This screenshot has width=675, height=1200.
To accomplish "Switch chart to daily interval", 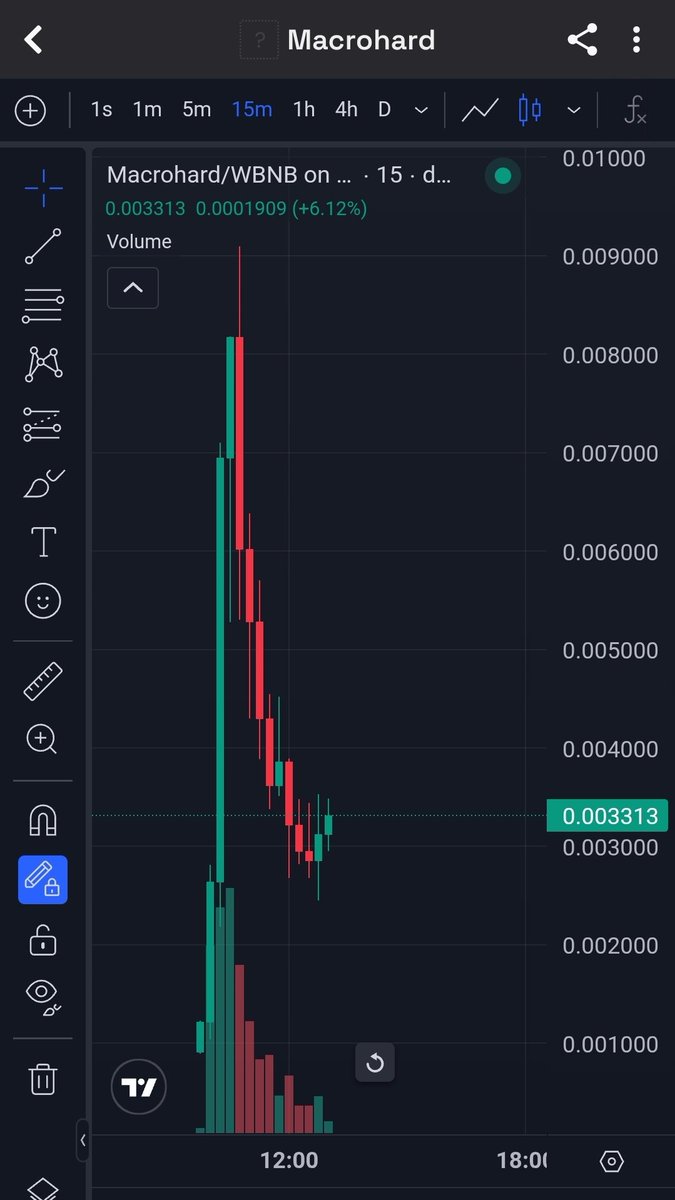I will [384, 109].
